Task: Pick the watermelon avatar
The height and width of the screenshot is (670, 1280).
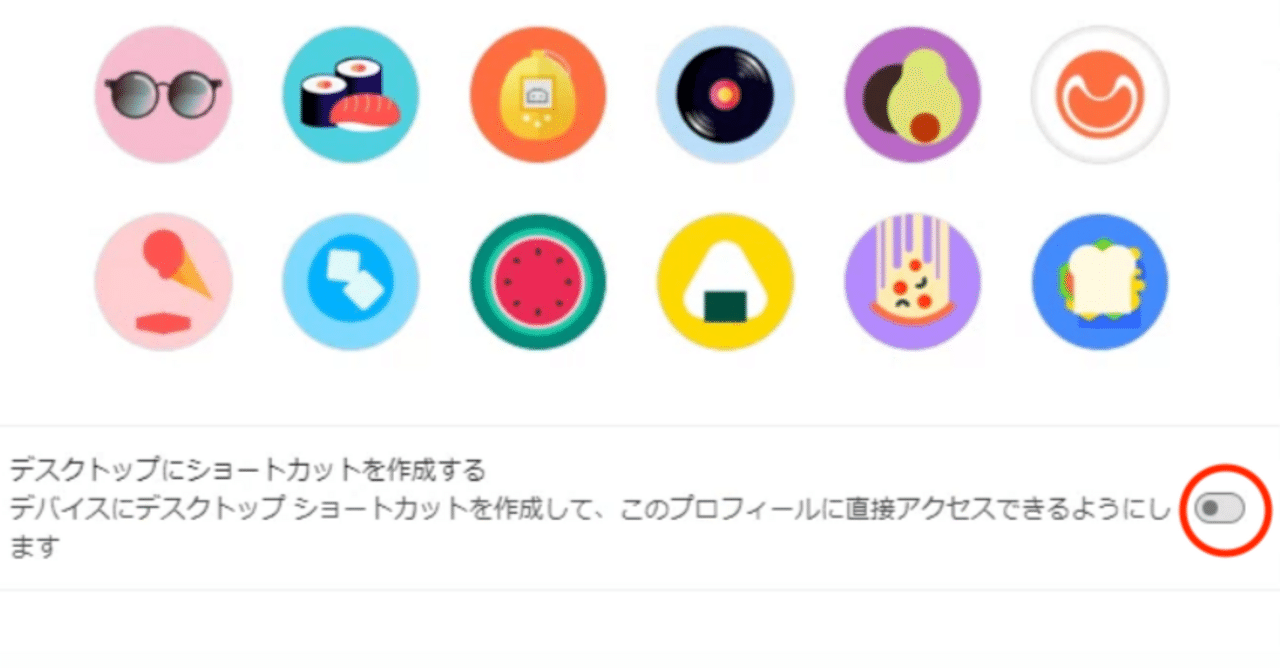Action: click(x=538, y=282)
